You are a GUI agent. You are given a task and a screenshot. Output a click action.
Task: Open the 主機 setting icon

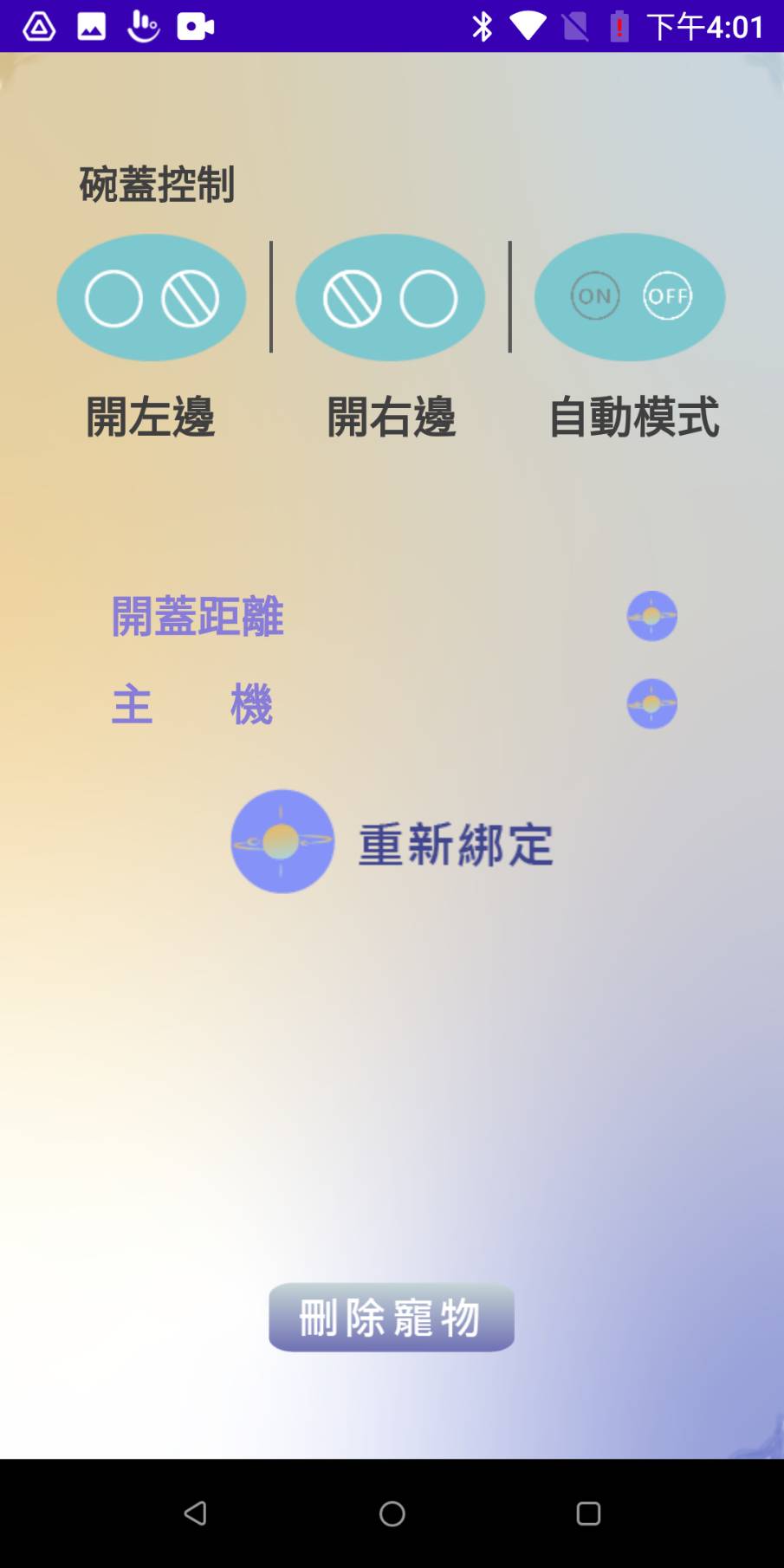[651, 703]
